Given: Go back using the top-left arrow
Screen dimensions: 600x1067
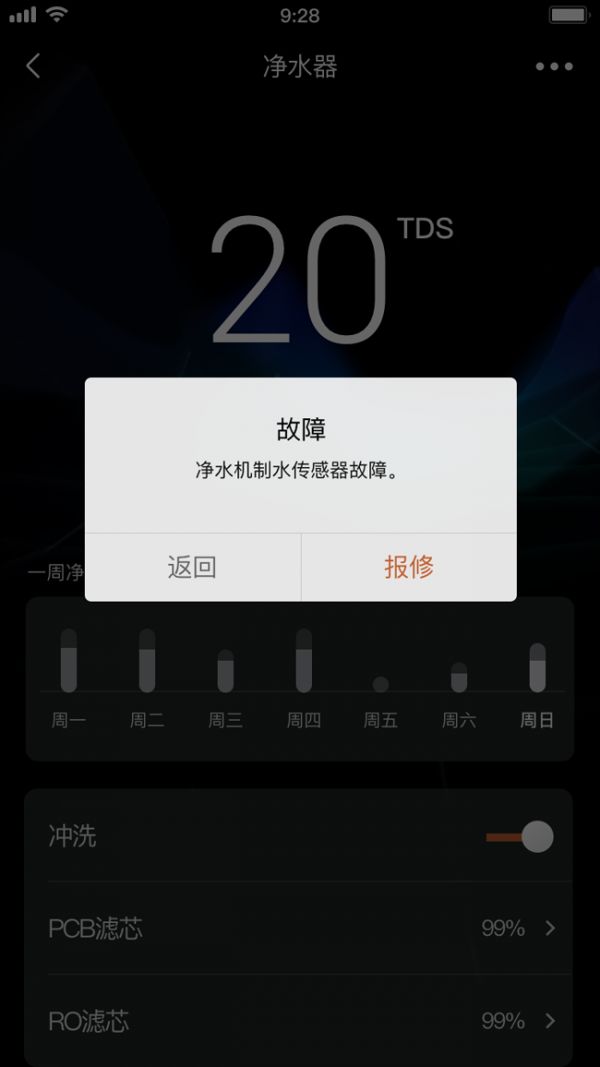Looking at the screenshot, I should 33,66.
